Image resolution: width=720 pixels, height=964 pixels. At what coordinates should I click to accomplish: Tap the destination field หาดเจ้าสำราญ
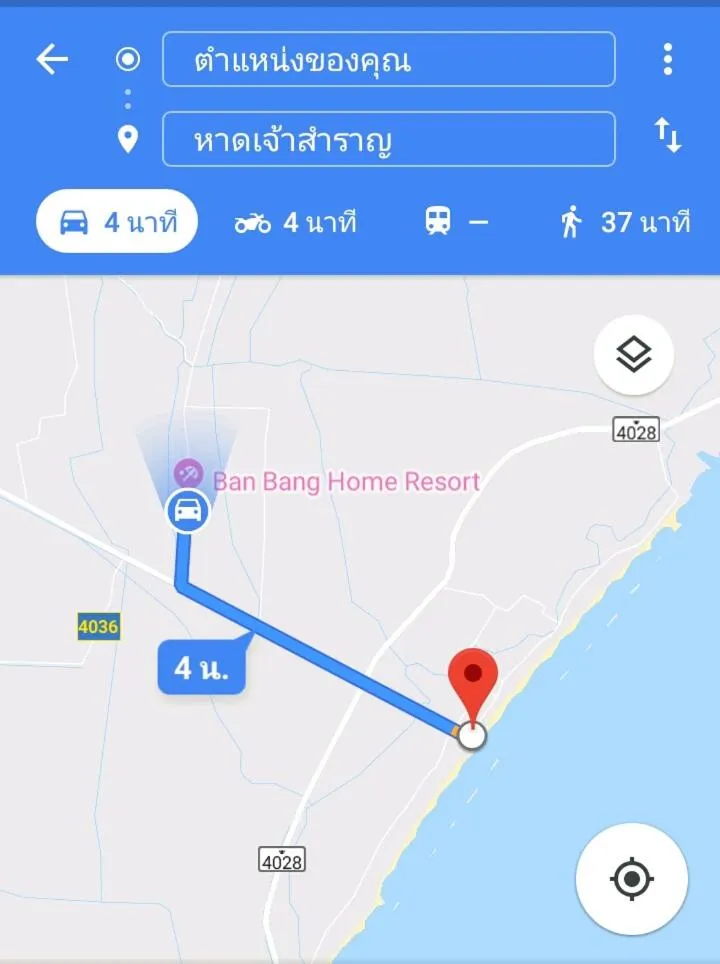387,139
